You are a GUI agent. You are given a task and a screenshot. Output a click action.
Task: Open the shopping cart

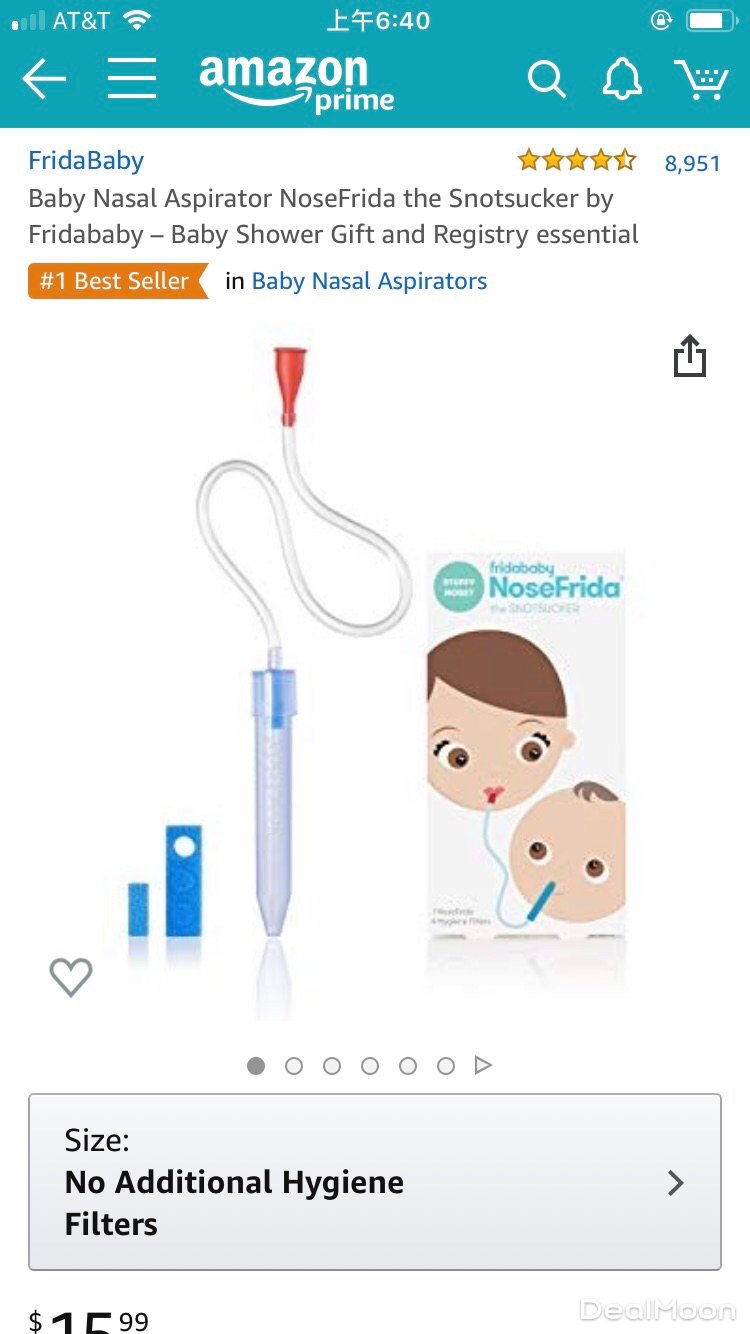point(700,79)
